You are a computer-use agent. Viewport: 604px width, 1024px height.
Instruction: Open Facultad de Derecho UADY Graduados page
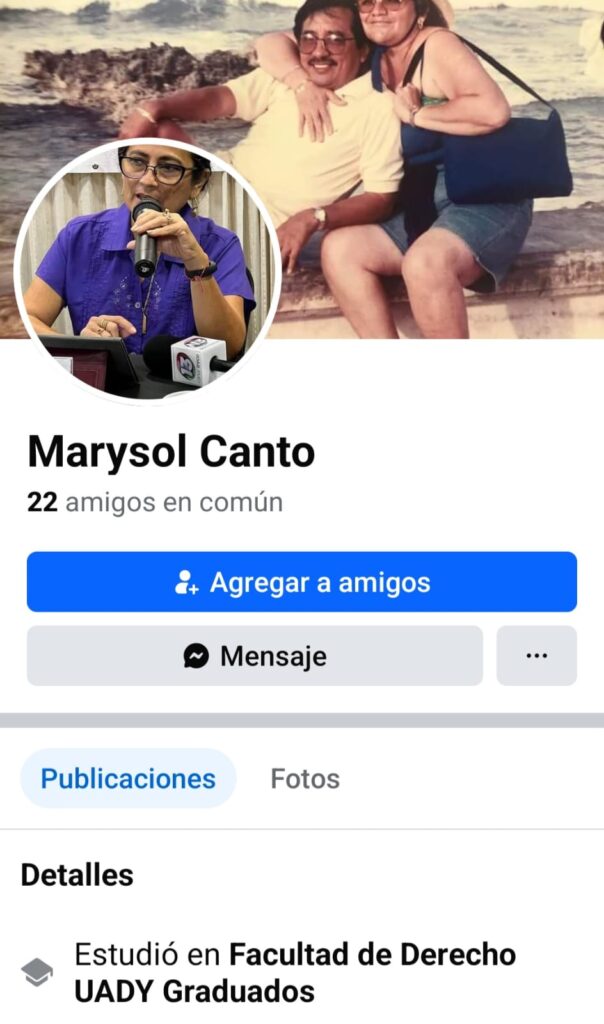295,973
